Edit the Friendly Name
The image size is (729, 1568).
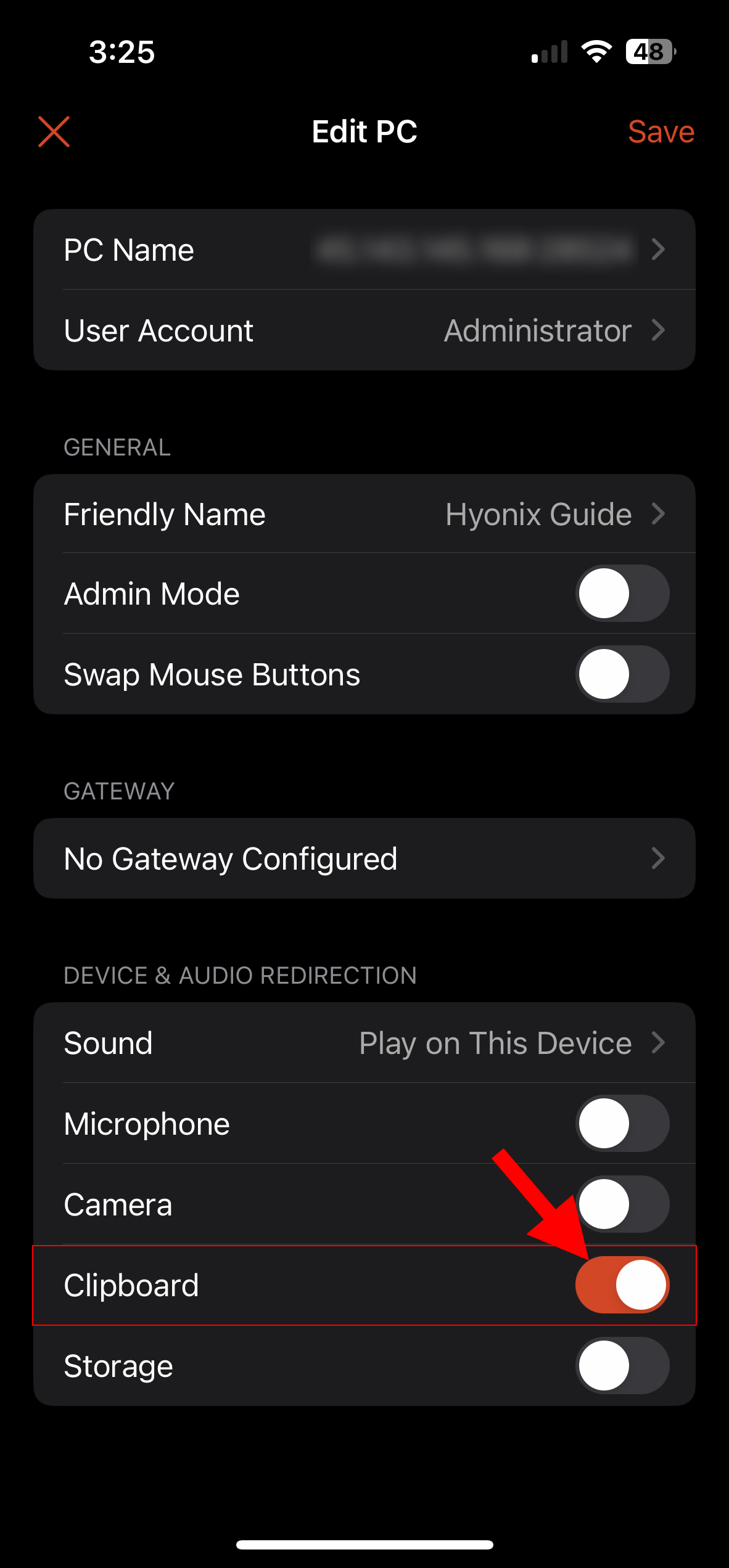coord(364,514)
